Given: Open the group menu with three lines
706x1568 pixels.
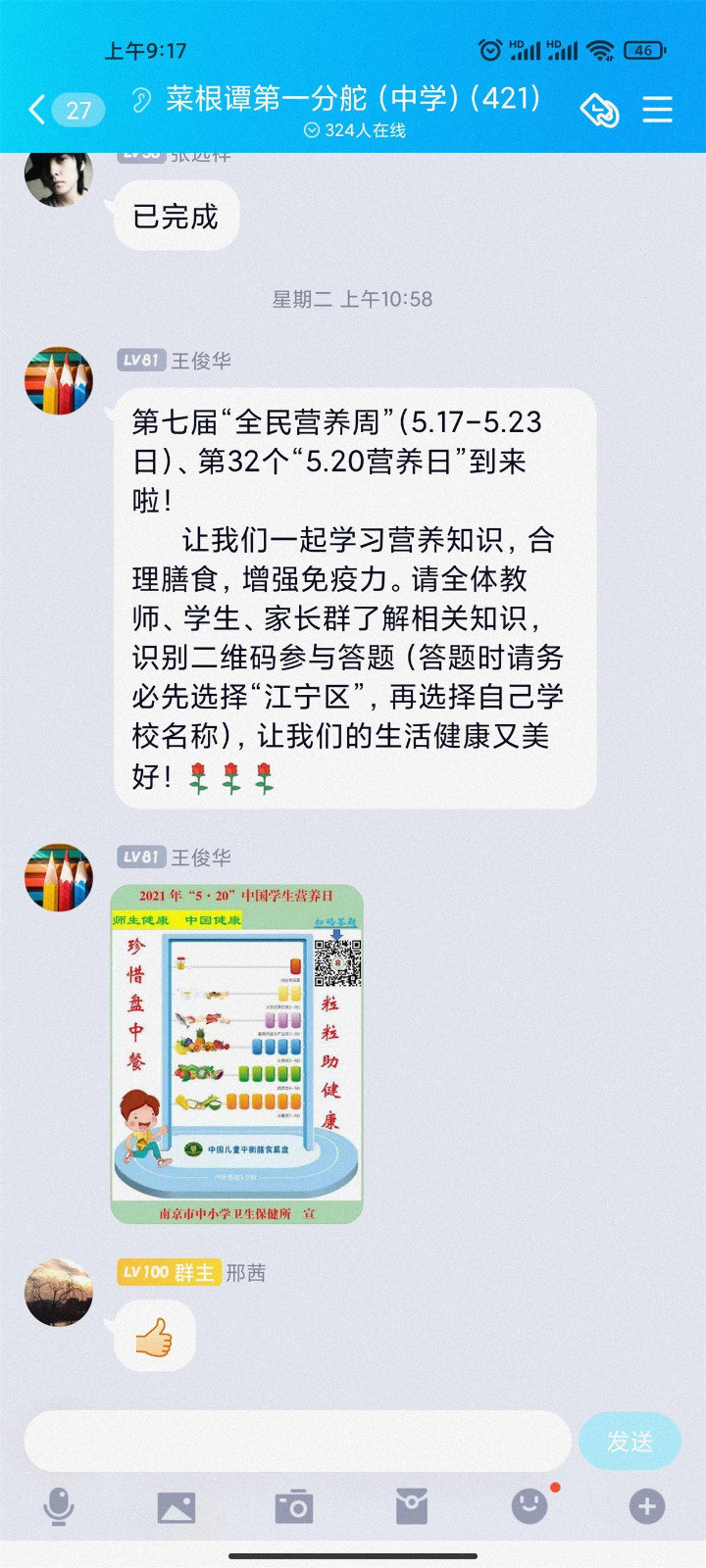Looking at the screenshot, I should click(x=657, y=109).
